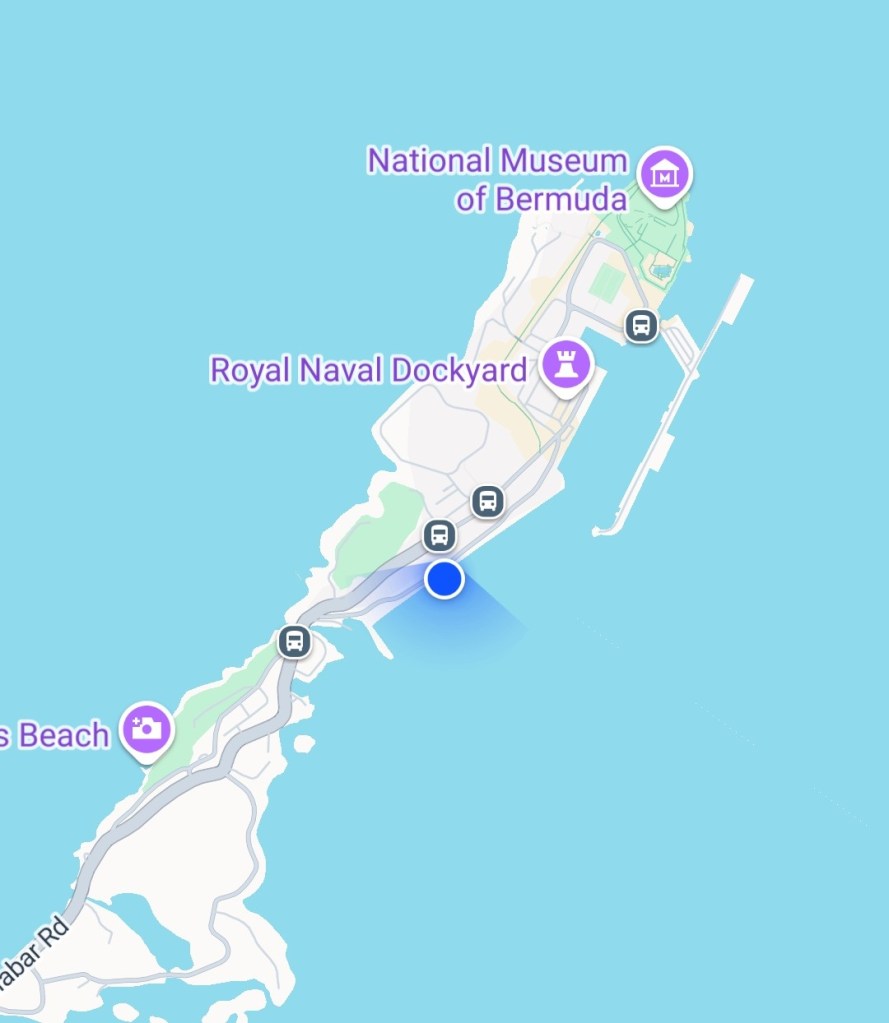Open the bus stop beside the cruise pier
The image size is (889, 1023).
coord(642,326)
